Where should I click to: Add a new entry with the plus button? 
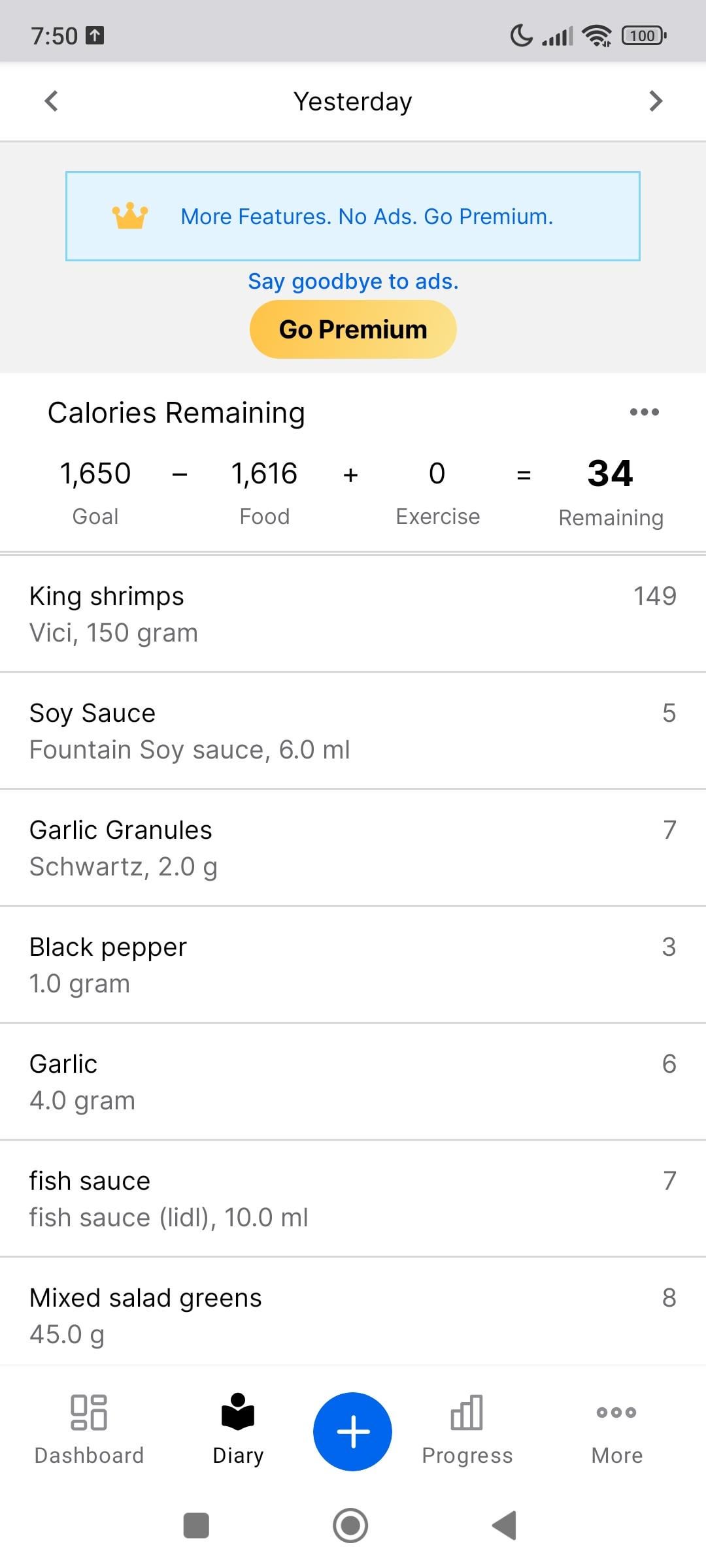pyautogui.click(x=353, y=1431)
